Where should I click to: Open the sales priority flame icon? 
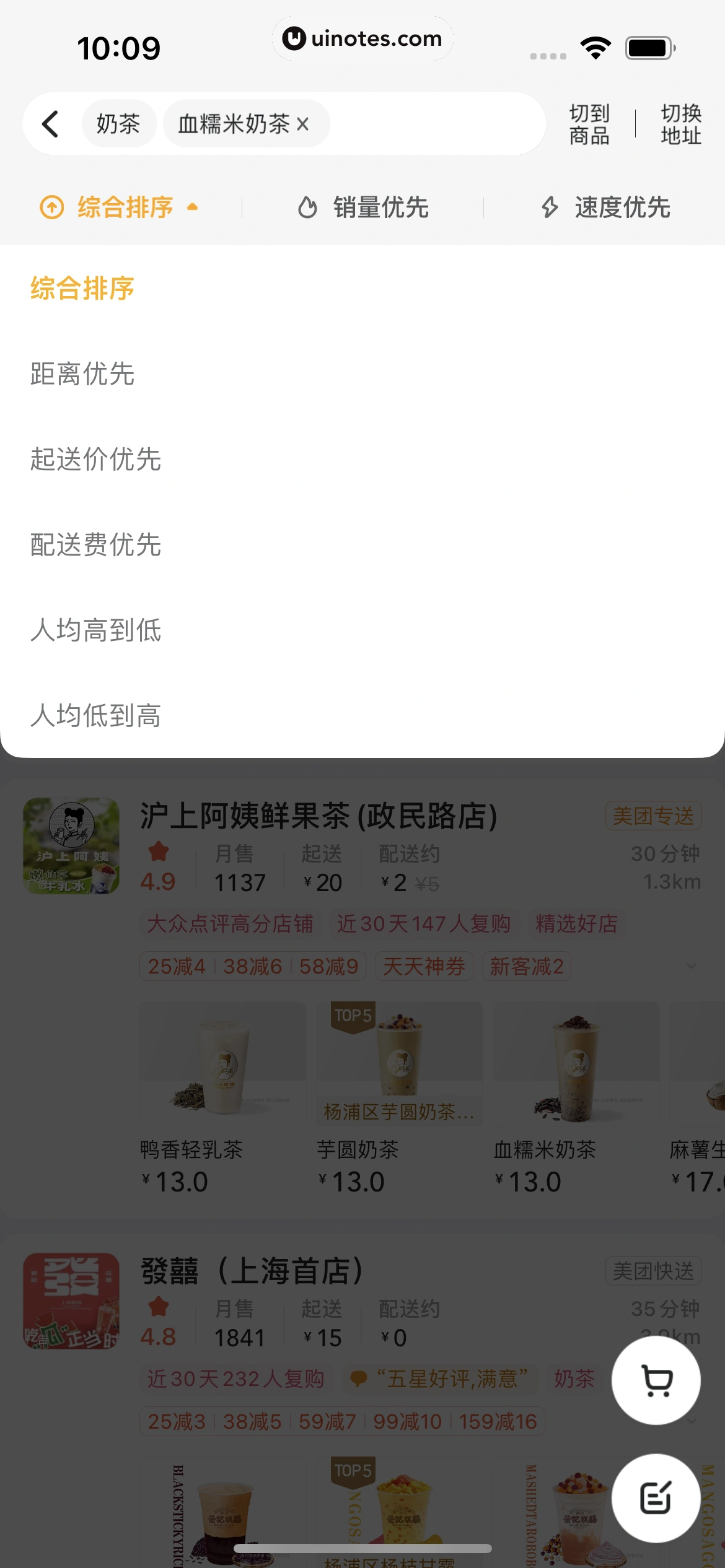tap(308, 208)
